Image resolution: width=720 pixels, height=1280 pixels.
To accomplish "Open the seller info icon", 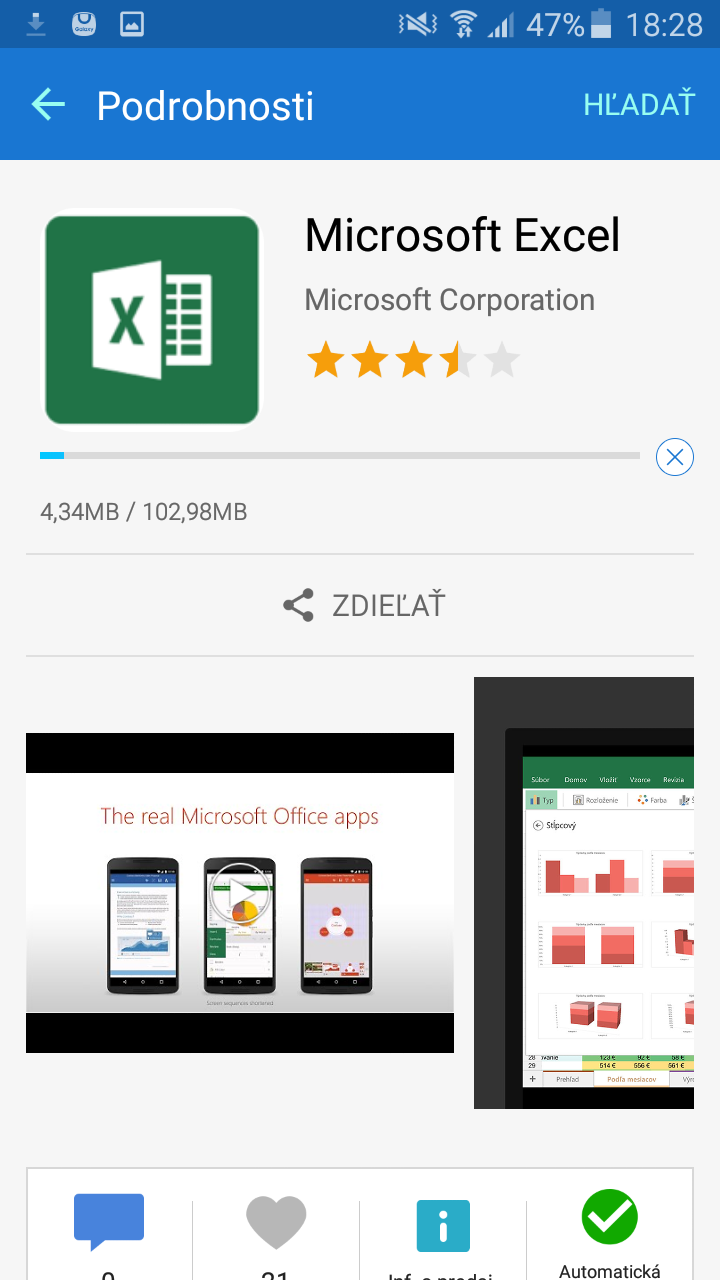I will click(443, 1225).
